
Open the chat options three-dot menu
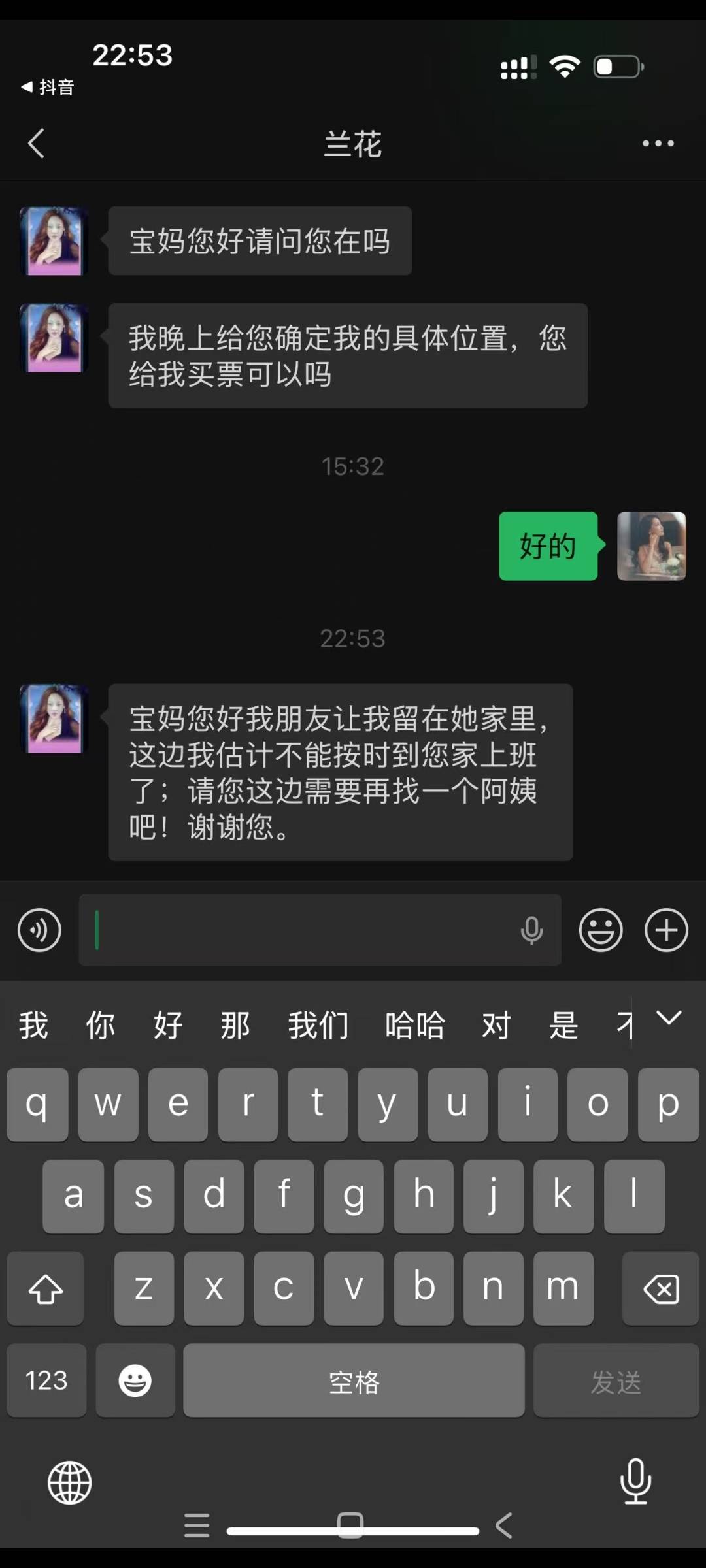point(658,143)
